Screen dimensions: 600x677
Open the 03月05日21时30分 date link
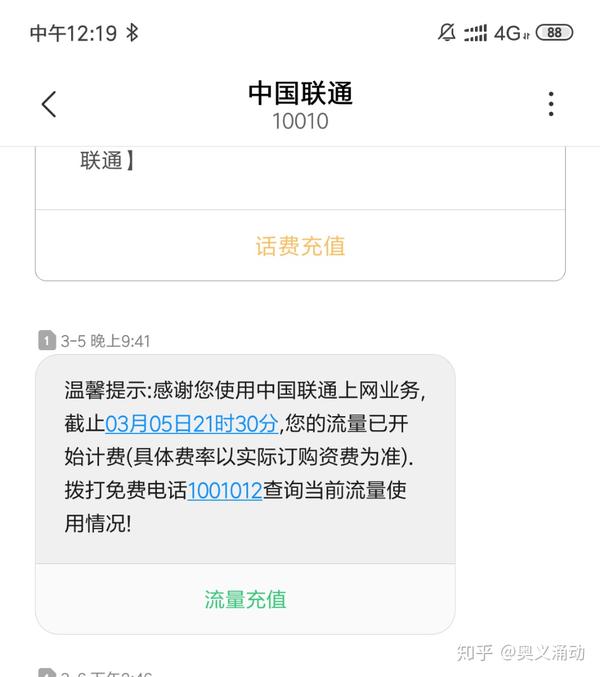(191, 423)
